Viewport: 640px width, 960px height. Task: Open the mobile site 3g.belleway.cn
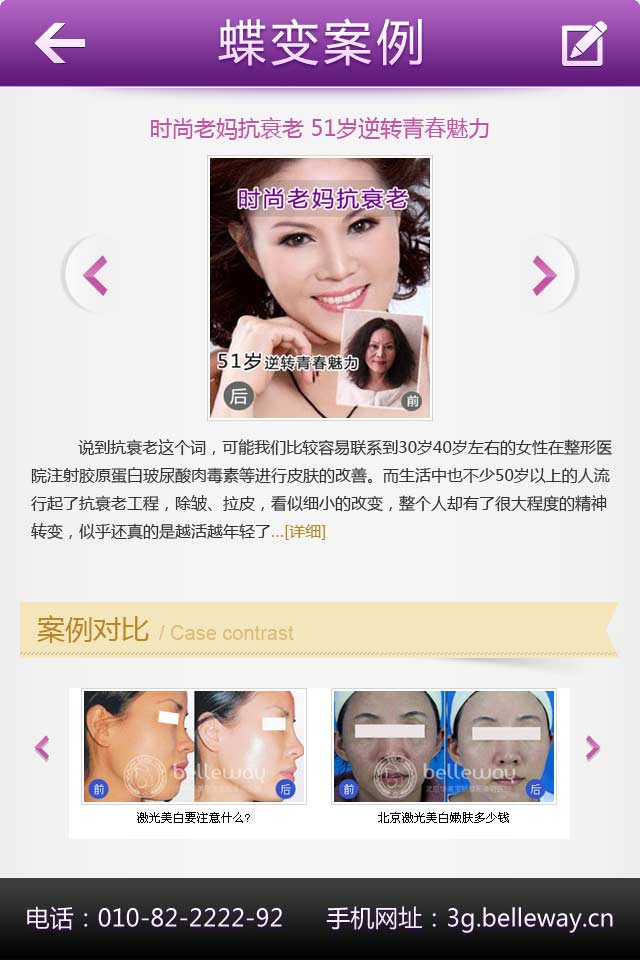pyautogui.click(x=470, y=918)
